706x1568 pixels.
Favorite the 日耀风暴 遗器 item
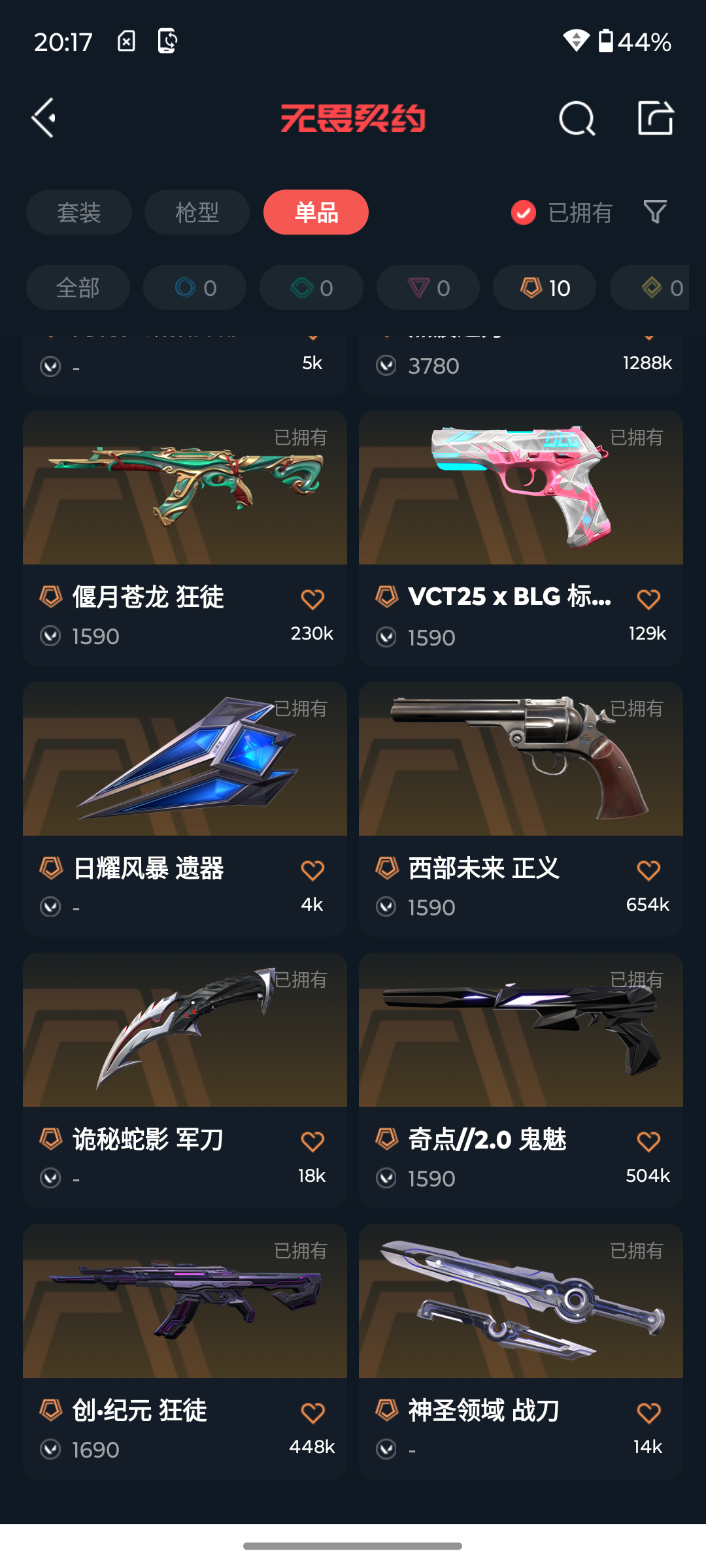(312, 870)
